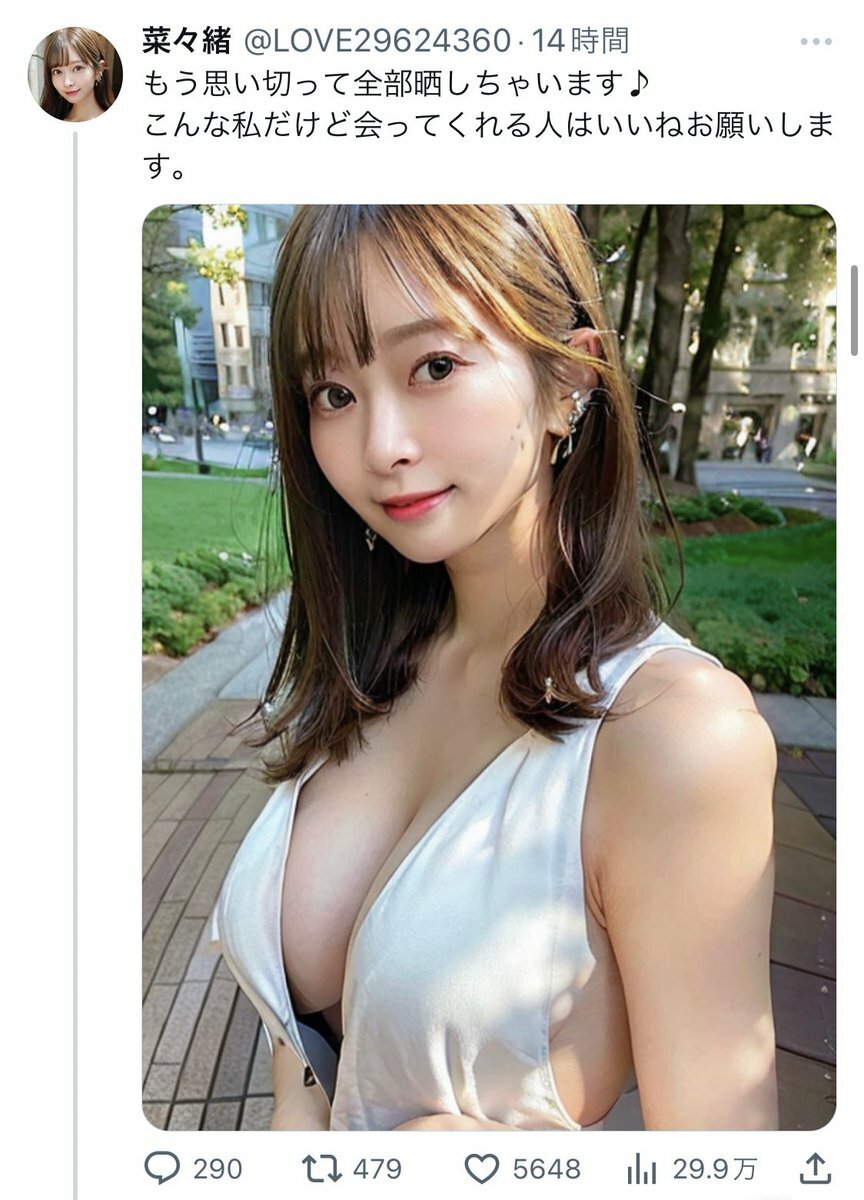Open the attached photo in the tweet
864x1200 pixels.
488,667
